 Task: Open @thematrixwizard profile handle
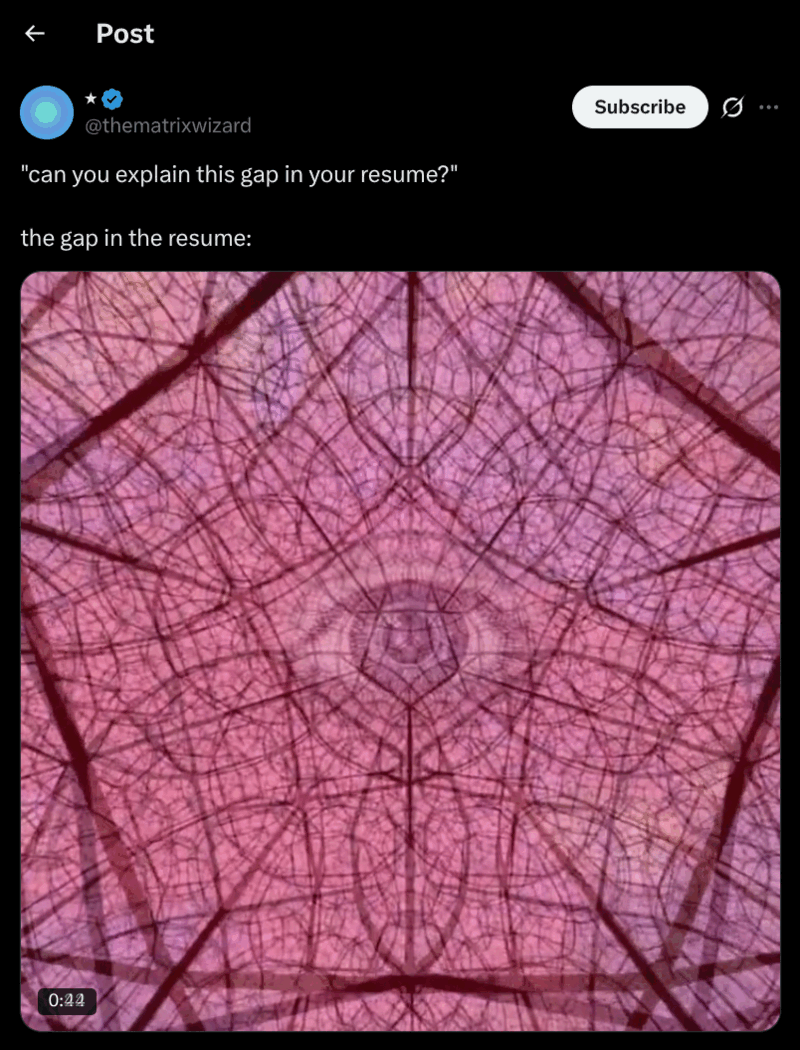pos(167,125)
